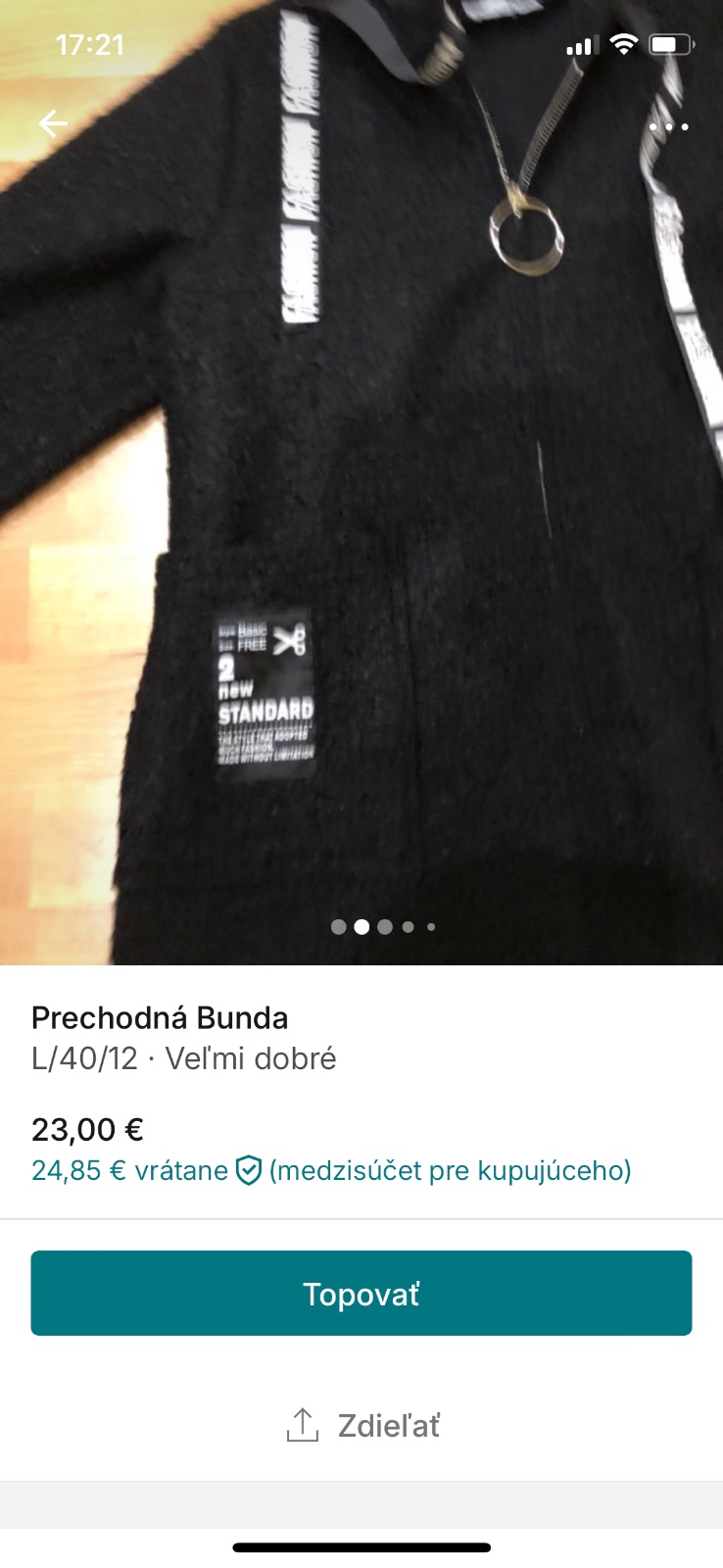The width and height of the screenshot is (723, 1568).
Task: Tap the Topovať button
Action: tap(361, 1294)
